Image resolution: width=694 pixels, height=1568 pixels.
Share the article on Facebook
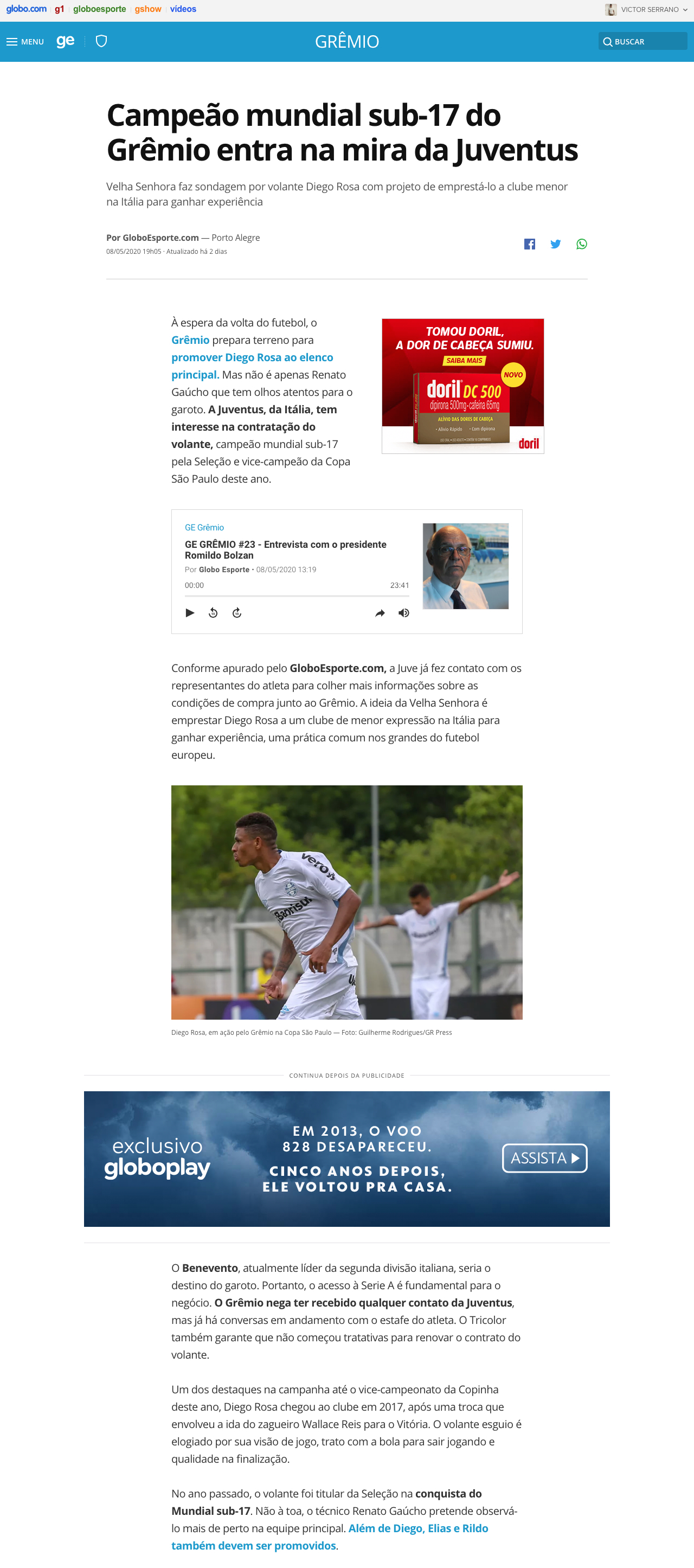[x=529, y=244]
